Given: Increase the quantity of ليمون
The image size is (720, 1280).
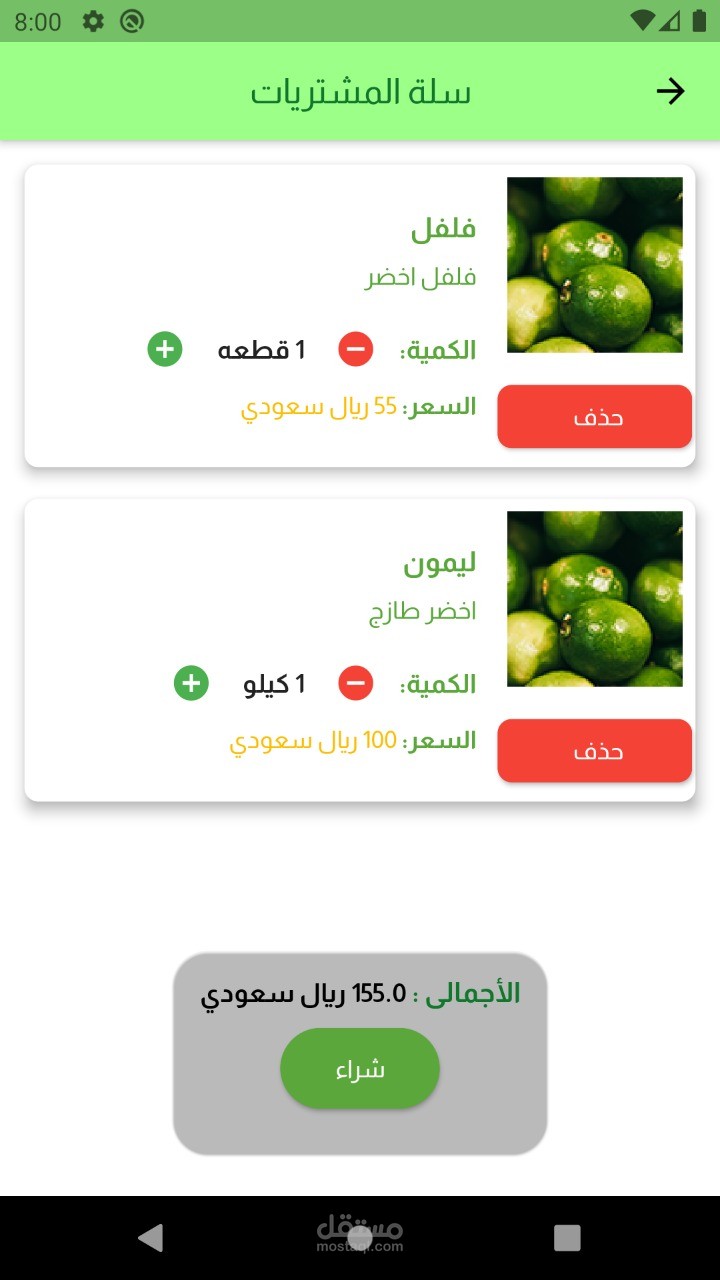Looking at the screenshot, I should click(191, 684).
